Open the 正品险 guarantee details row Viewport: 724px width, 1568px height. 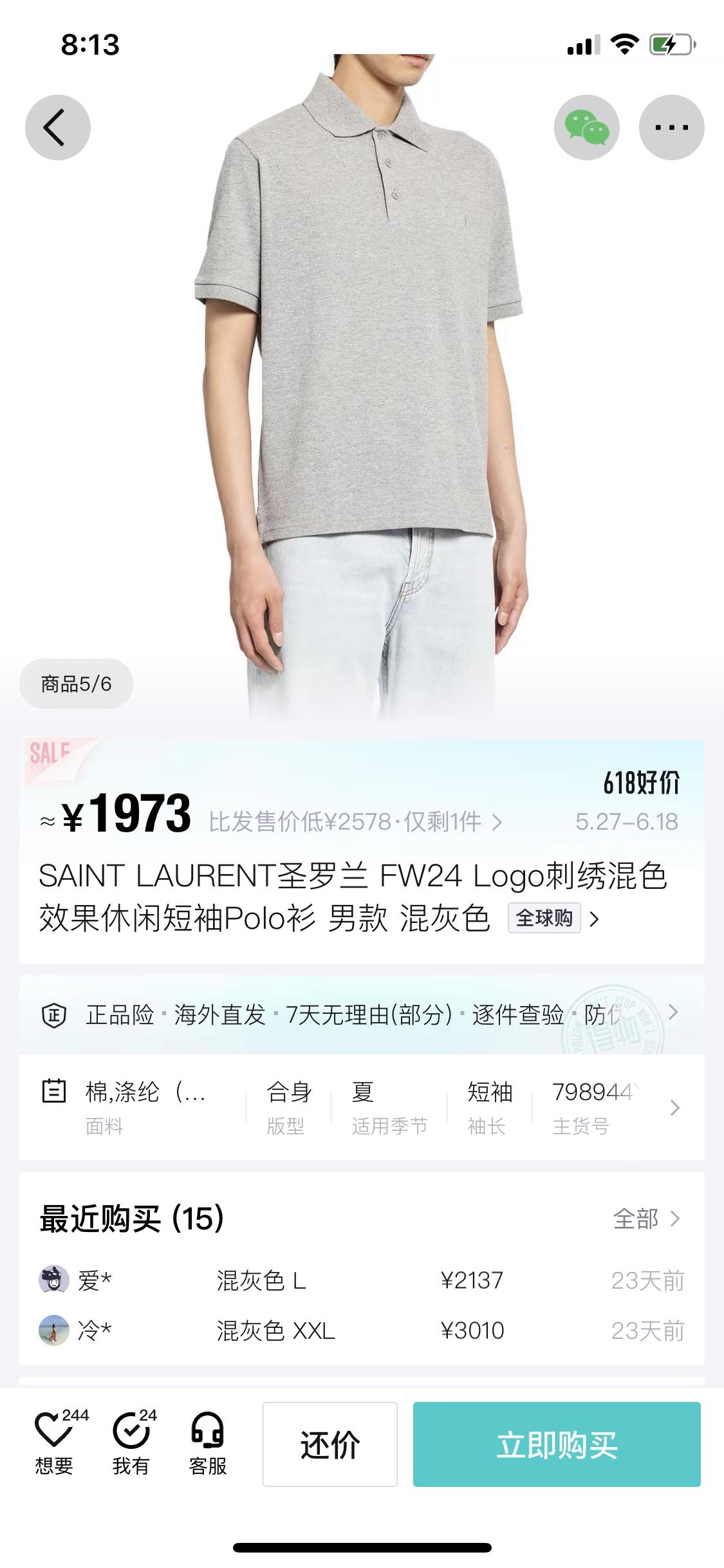[x=360, y=1014]
